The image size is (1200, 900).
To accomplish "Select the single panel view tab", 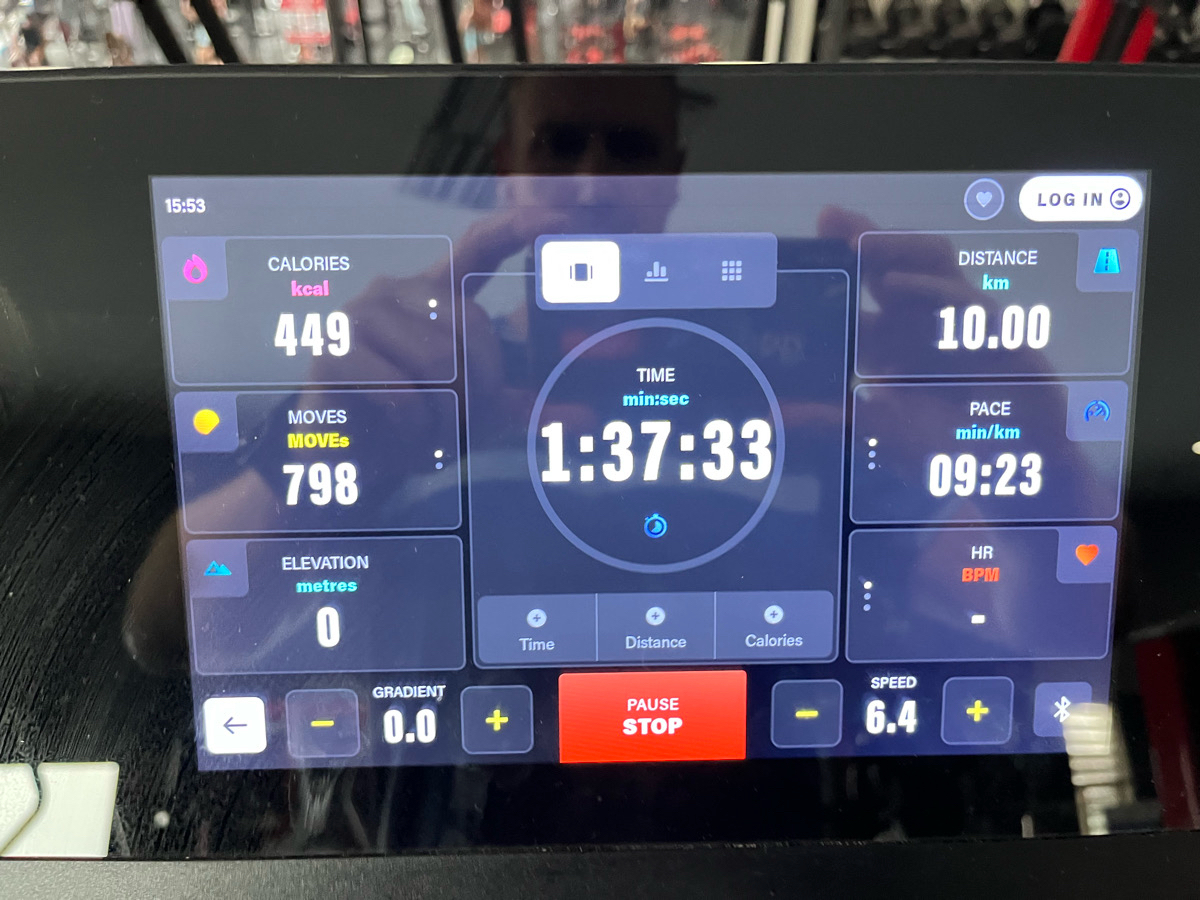I will click(x=581, y=271).
